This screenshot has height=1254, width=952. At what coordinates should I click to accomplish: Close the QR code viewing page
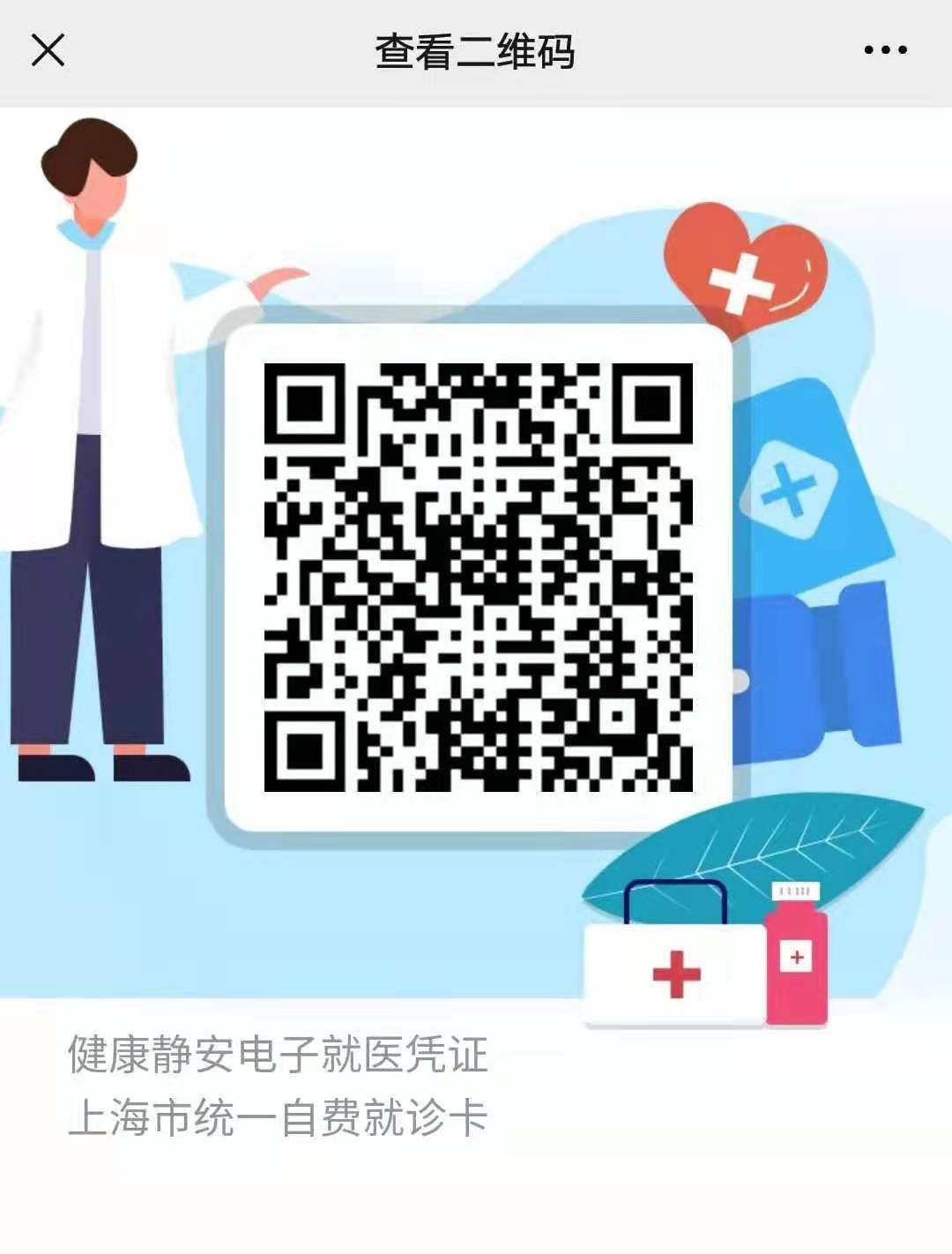pos(48,50)
